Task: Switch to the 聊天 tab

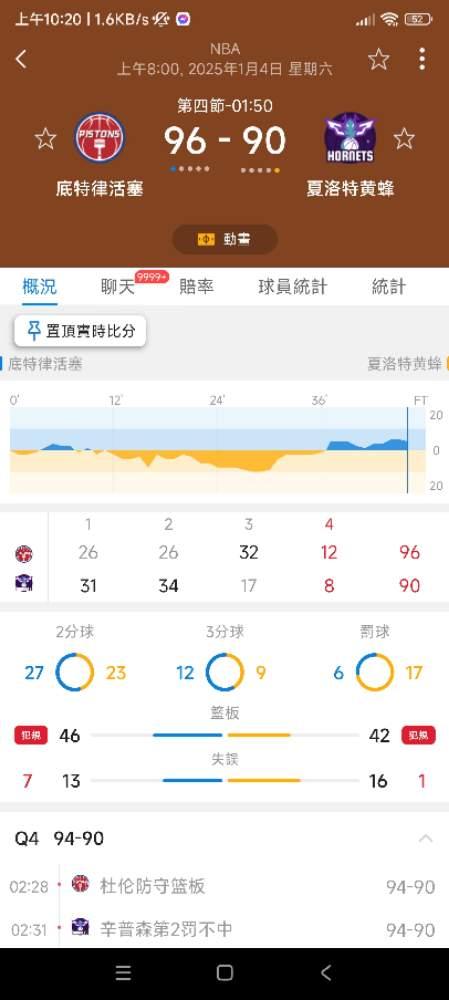Action: (x=119, y=286)
